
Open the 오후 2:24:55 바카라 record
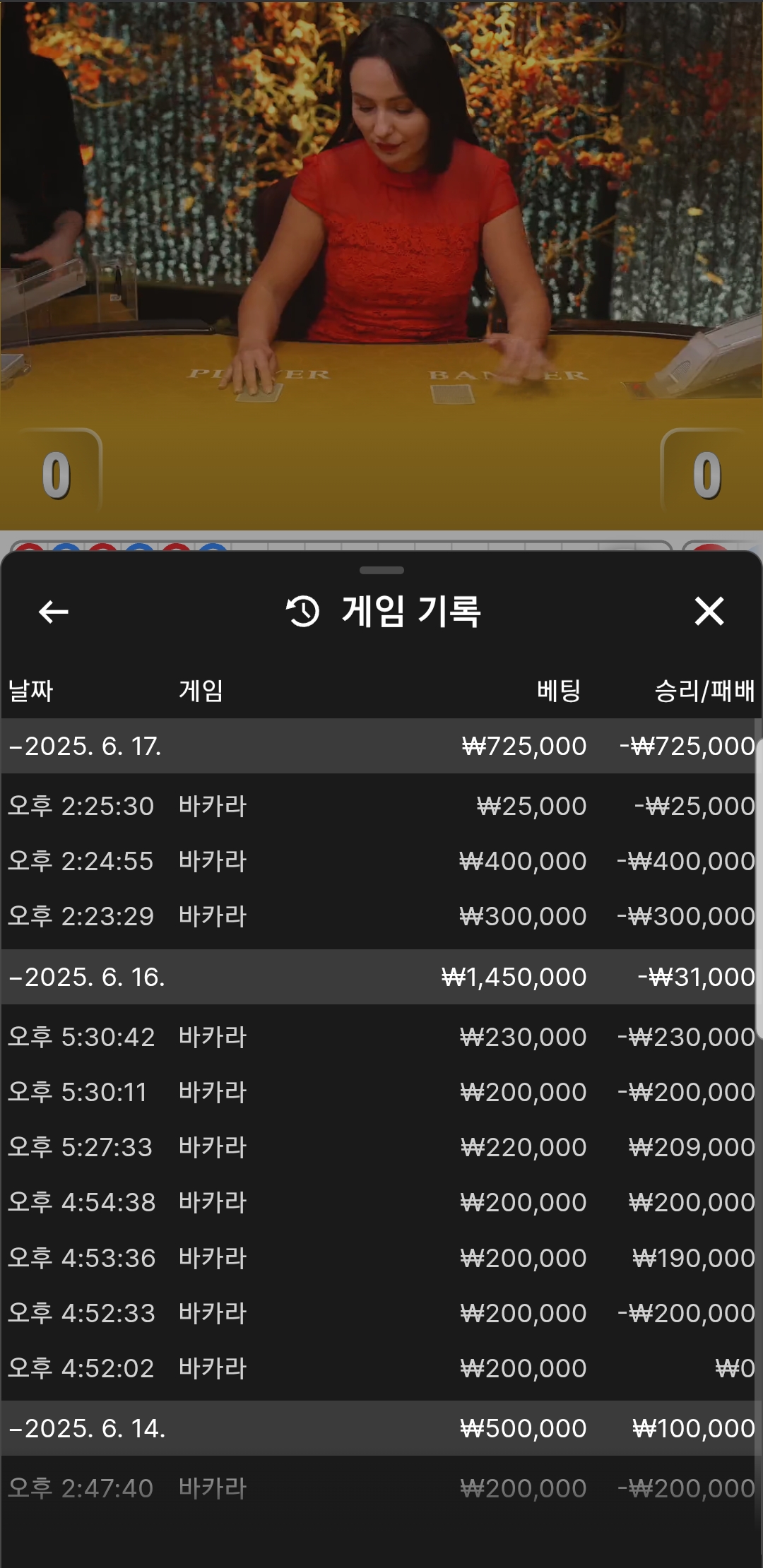point(381,861)
